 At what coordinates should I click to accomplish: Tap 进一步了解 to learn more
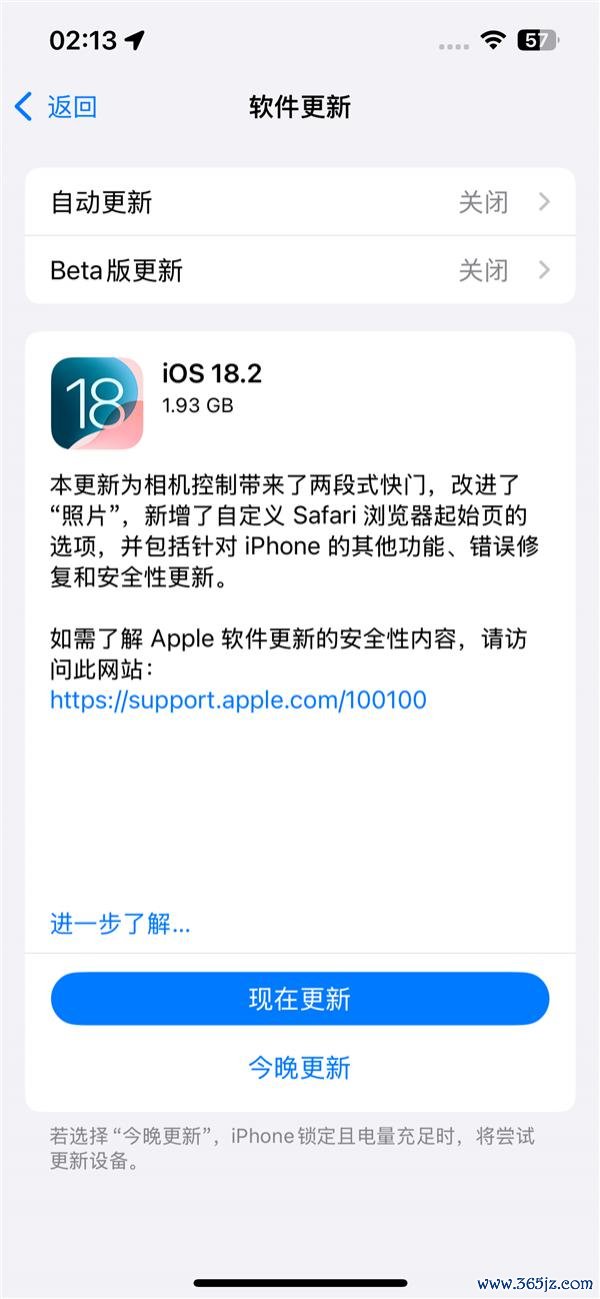[x=120, y=923]
